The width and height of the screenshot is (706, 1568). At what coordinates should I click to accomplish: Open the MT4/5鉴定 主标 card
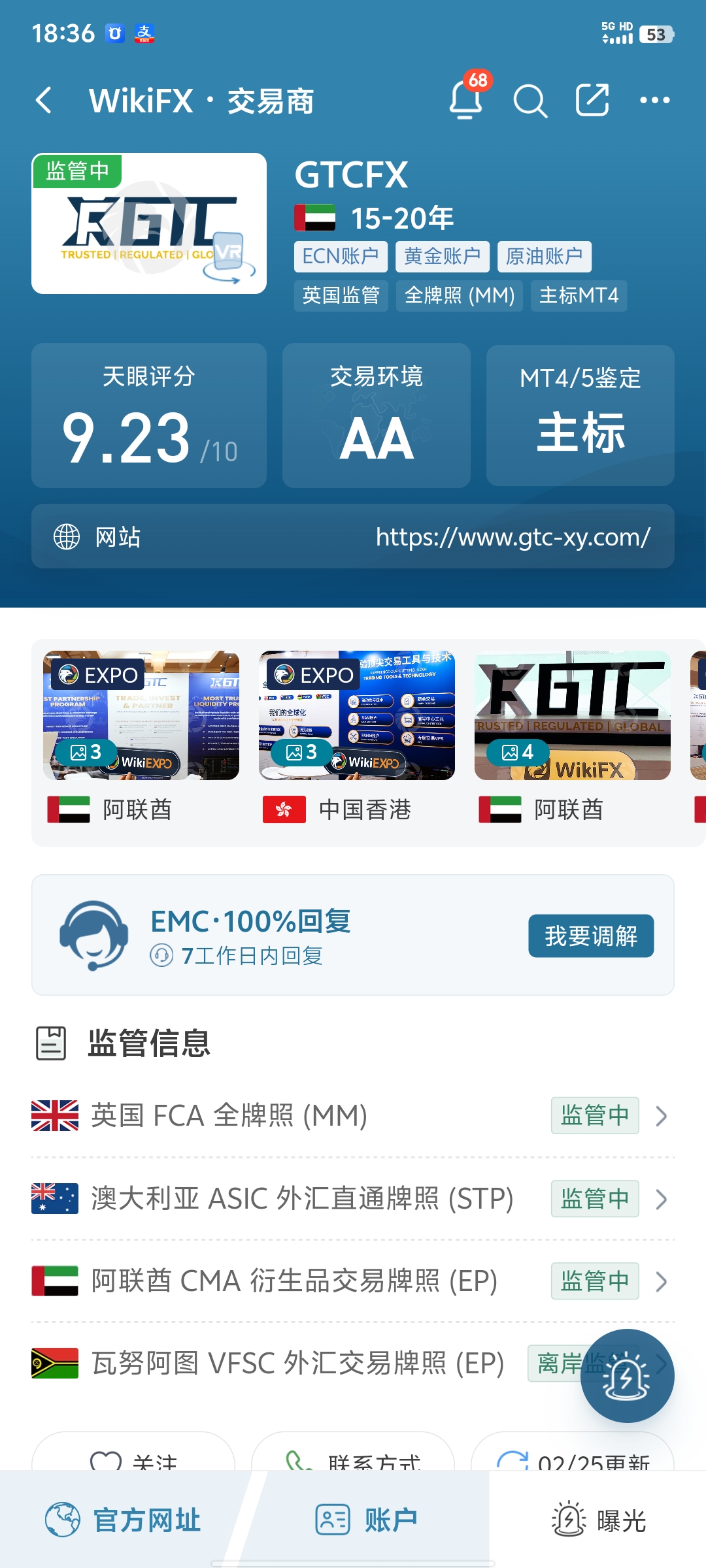pos(580,416)
